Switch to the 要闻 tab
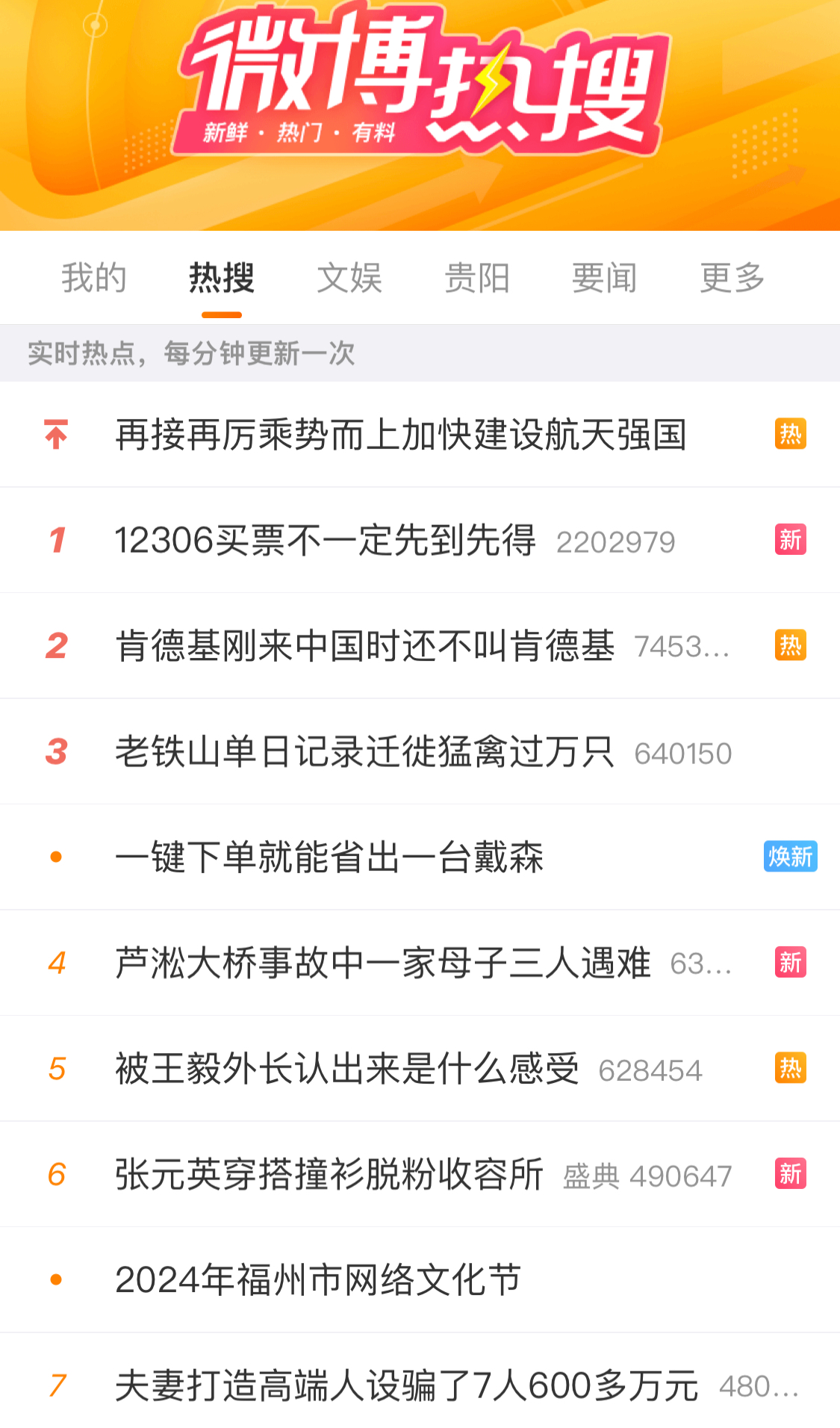 [605, 278]
